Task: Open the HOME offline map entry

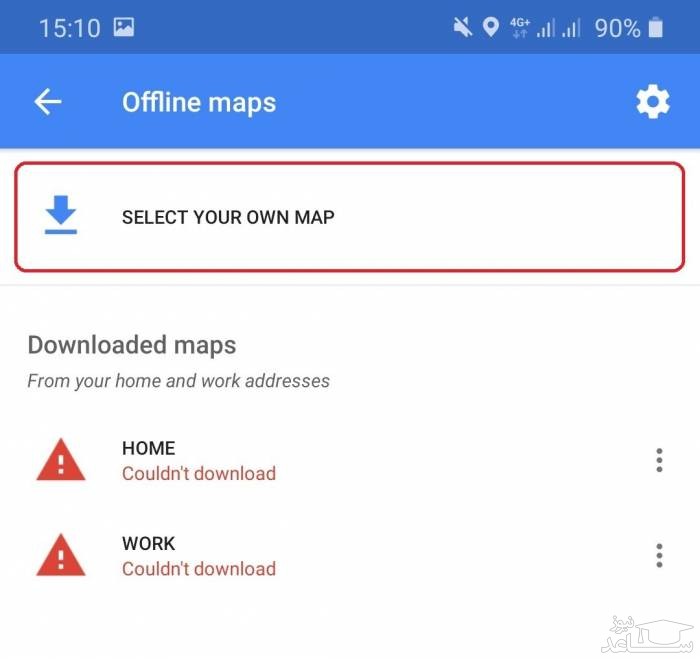Action: 198,461
